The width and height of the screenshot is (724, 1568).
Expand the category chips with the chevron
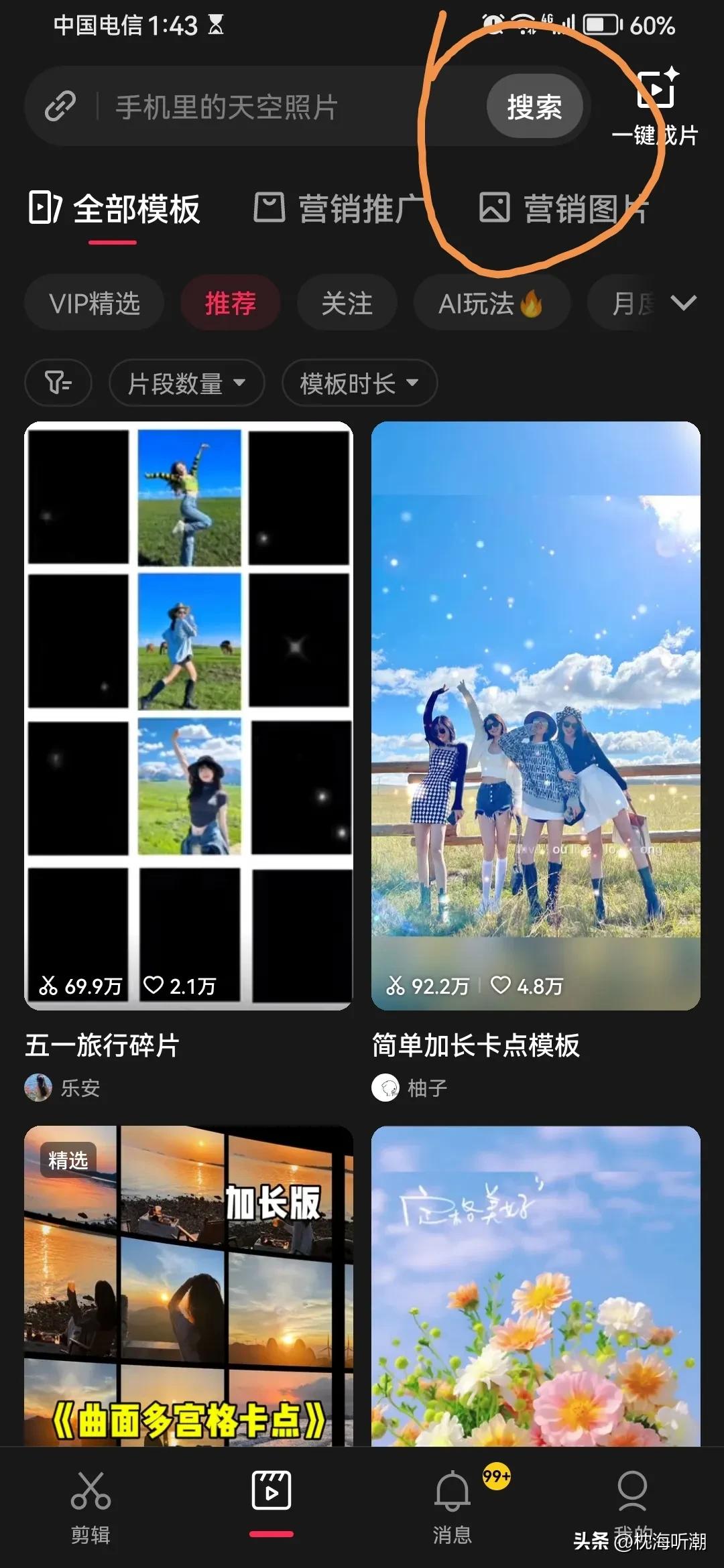point(683,304)
